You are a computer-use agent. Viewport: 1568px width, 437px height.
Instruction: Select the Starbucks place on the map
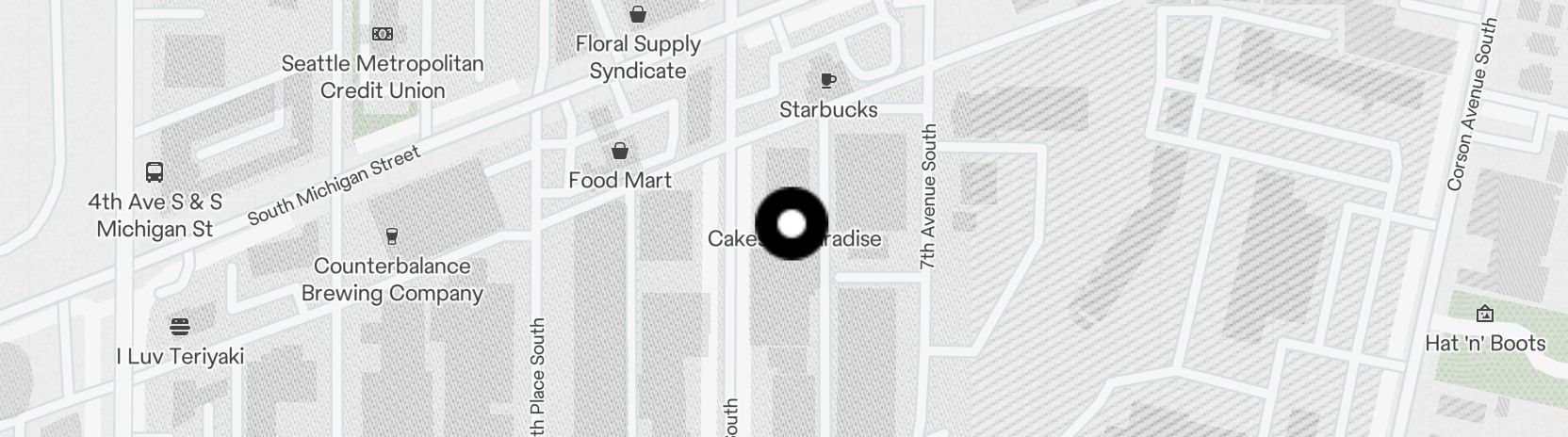[x=828, y=81]
